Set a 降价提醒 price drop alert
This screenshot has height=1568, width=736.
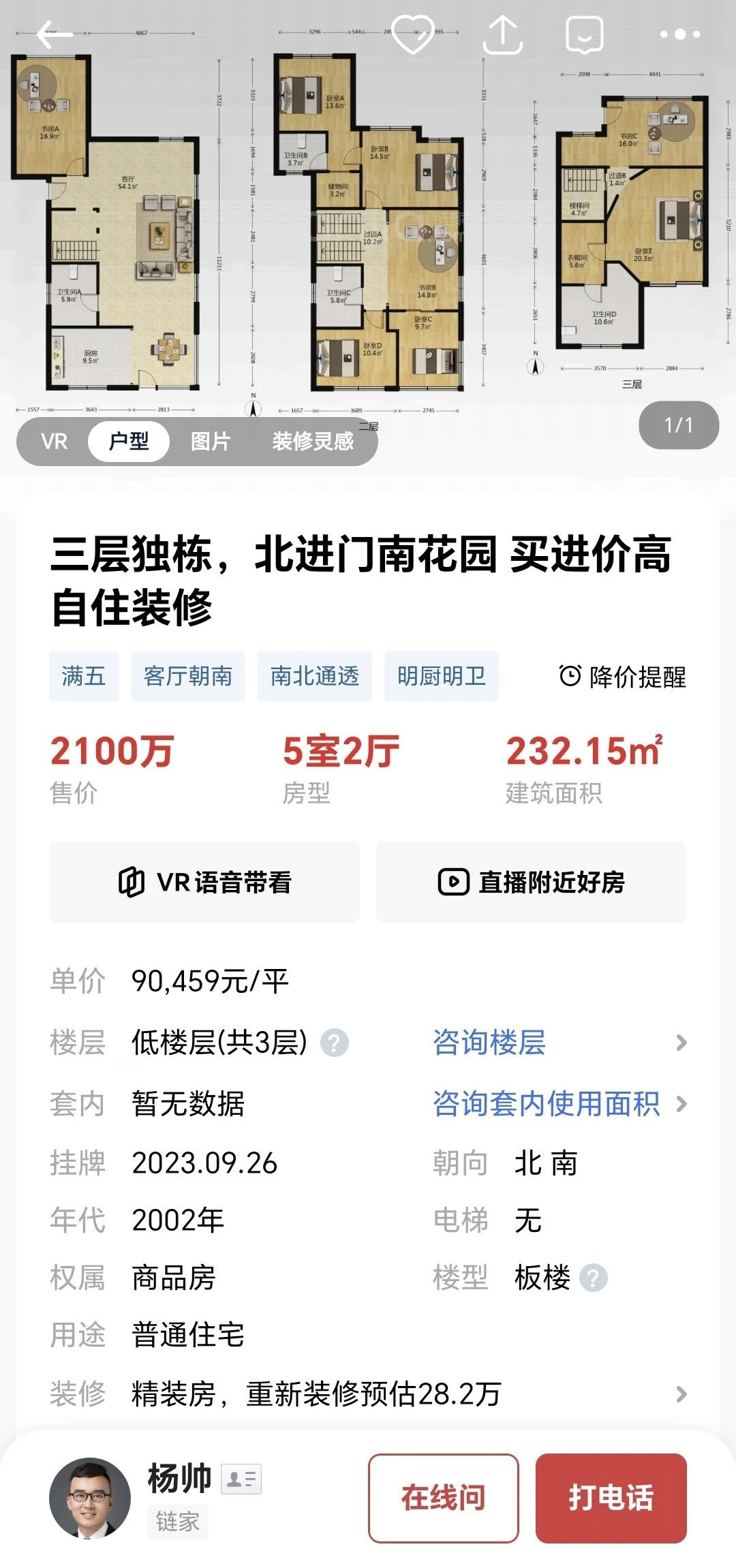point(623,677)
